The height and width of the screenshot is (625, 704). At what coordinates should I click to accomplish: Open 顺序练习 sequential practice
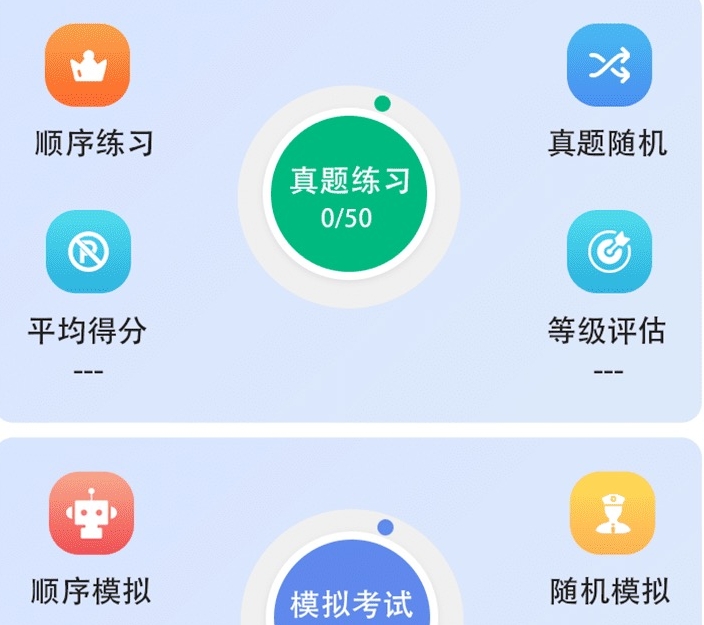coord(88,66)
